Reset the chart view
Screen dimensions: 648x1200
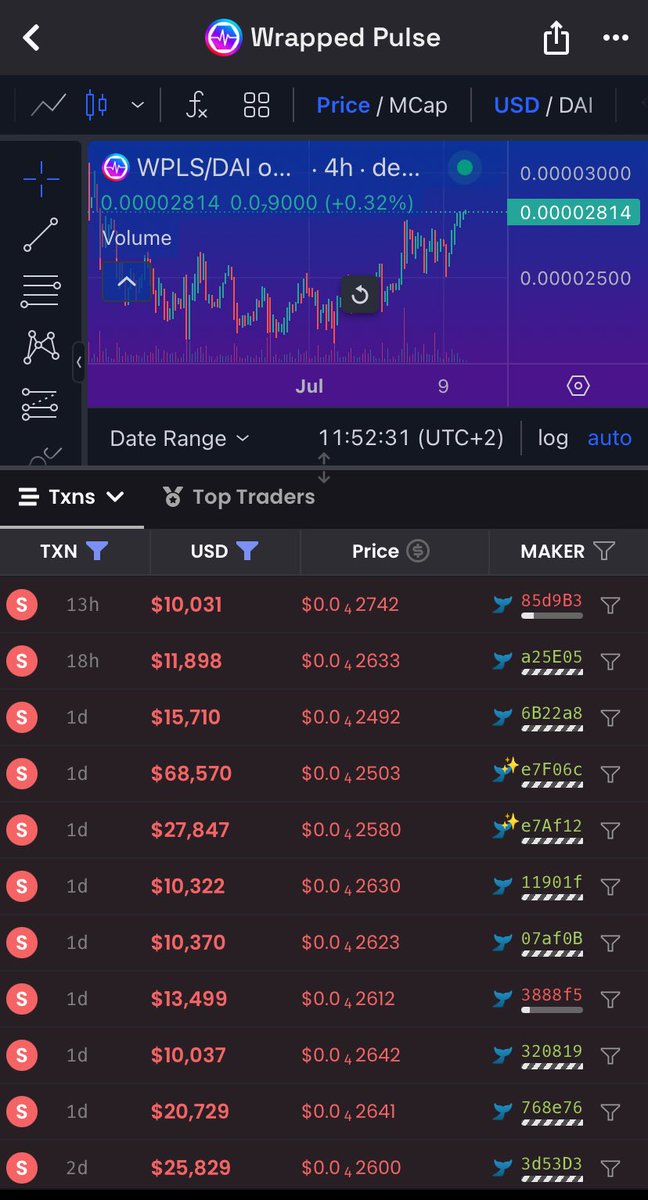(x=360, y=295)
